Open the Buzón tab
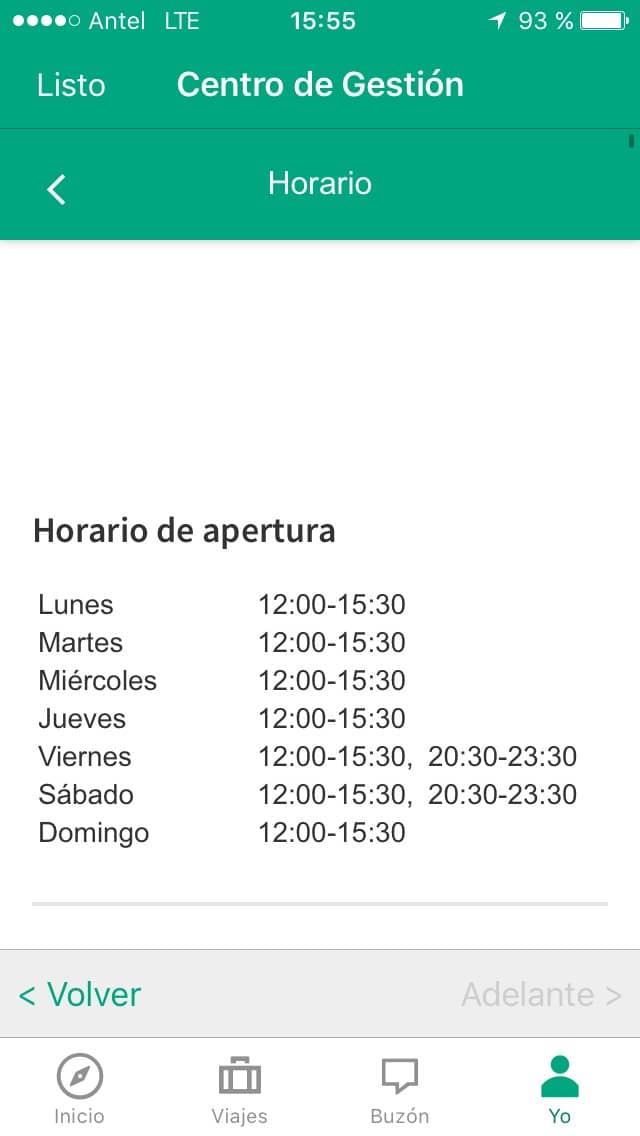This screenshot has width=640, height=1136. point(399,1089)
